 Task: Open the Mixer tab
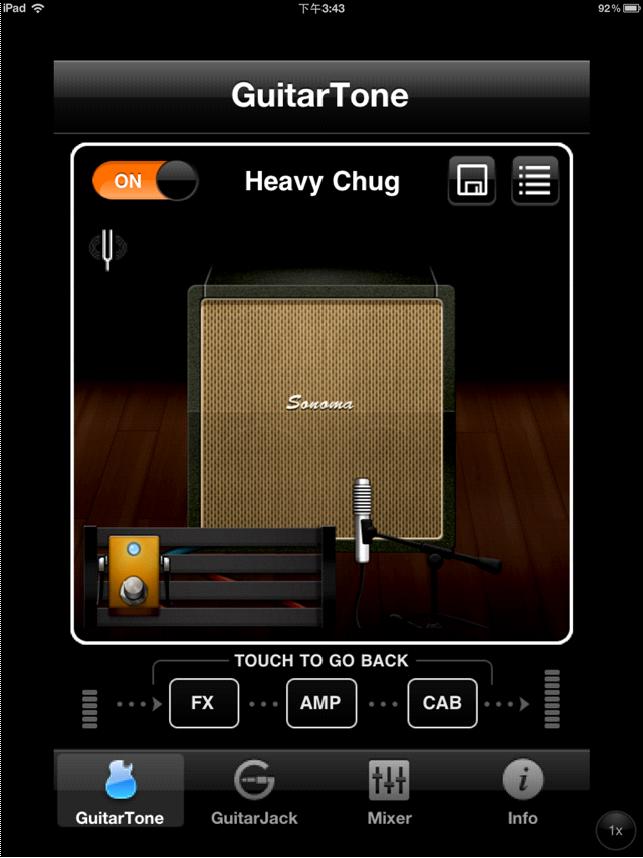pyautogui.click(x=389, y=792)
